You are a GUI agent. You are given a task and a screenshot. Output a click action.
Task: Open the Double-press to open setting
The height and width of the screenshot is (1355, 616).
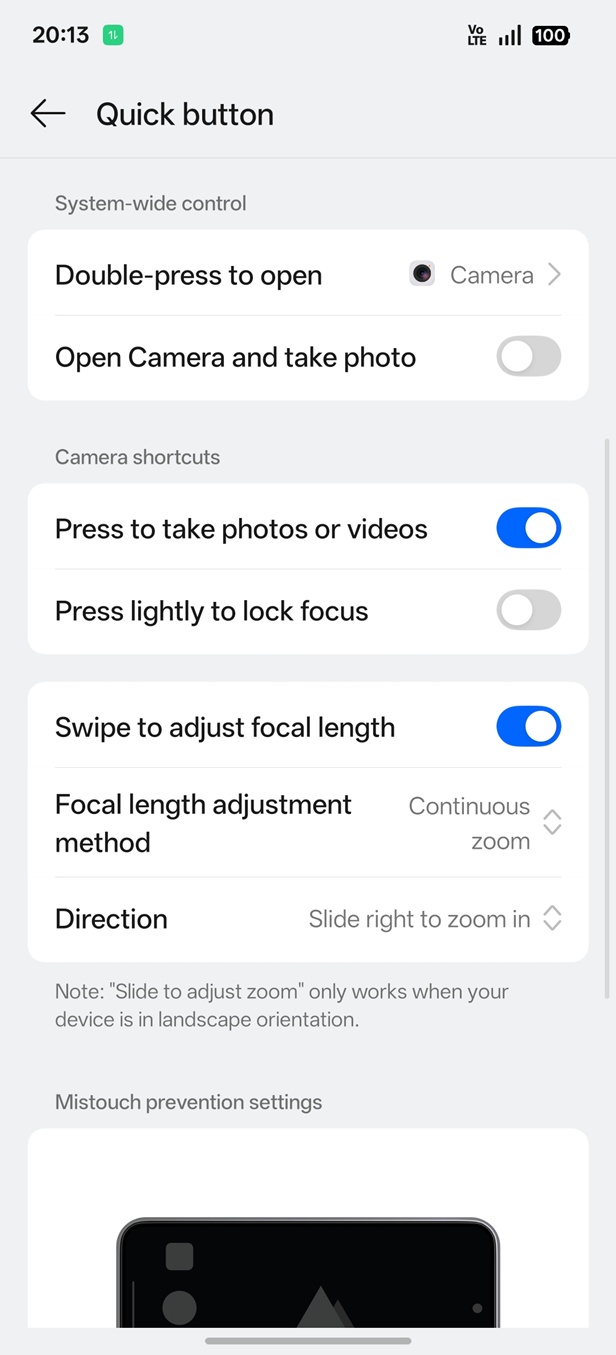pos(307,275)
